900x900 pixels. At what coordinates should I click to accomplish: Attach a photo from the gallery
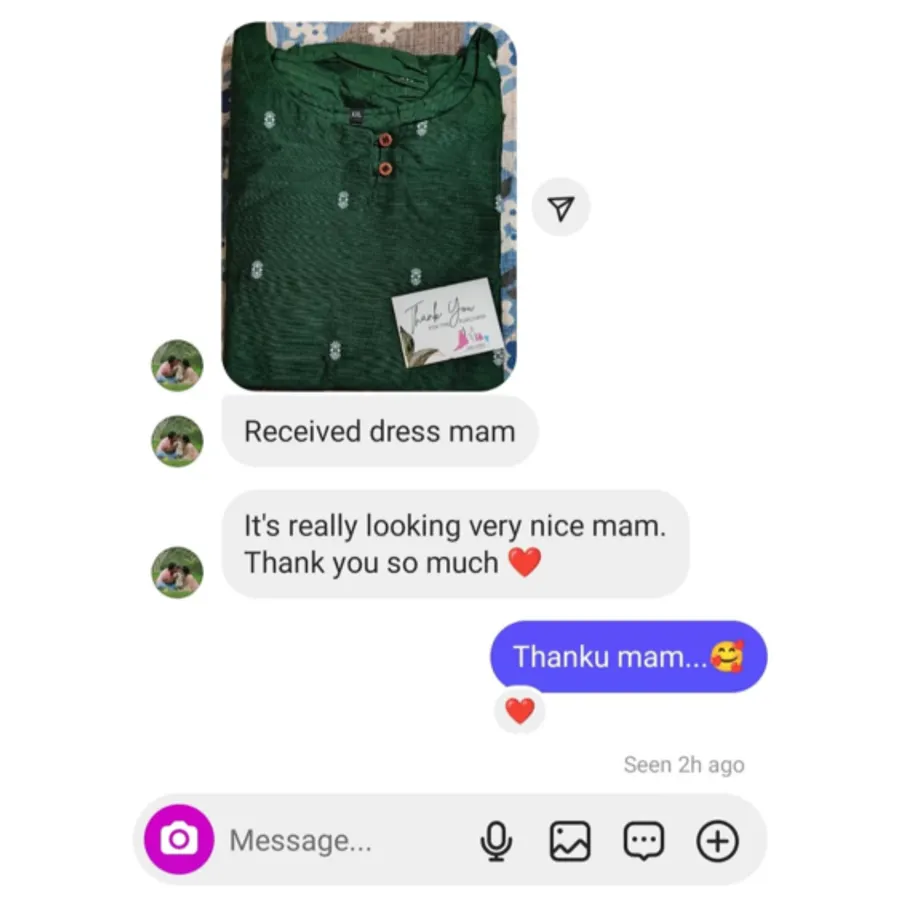570,841
